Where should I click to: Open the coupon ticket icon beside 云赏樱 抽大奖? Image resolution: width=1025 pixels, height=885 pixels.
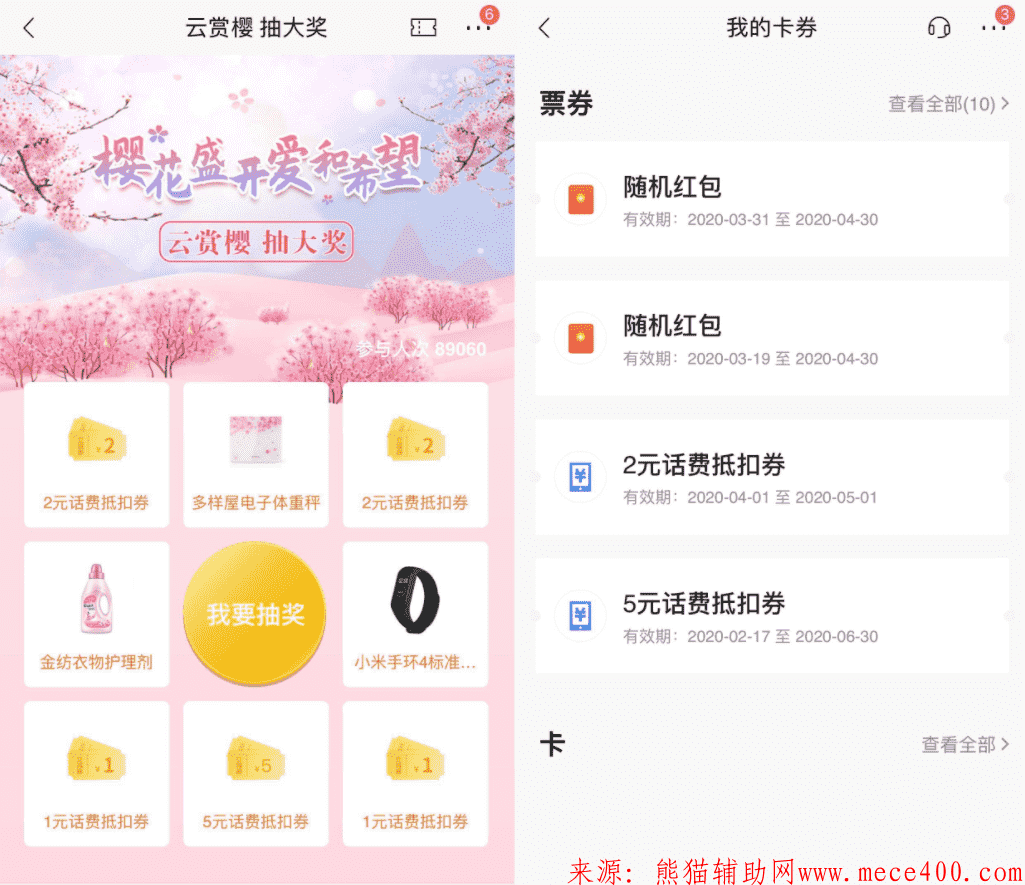pos(423,28)
